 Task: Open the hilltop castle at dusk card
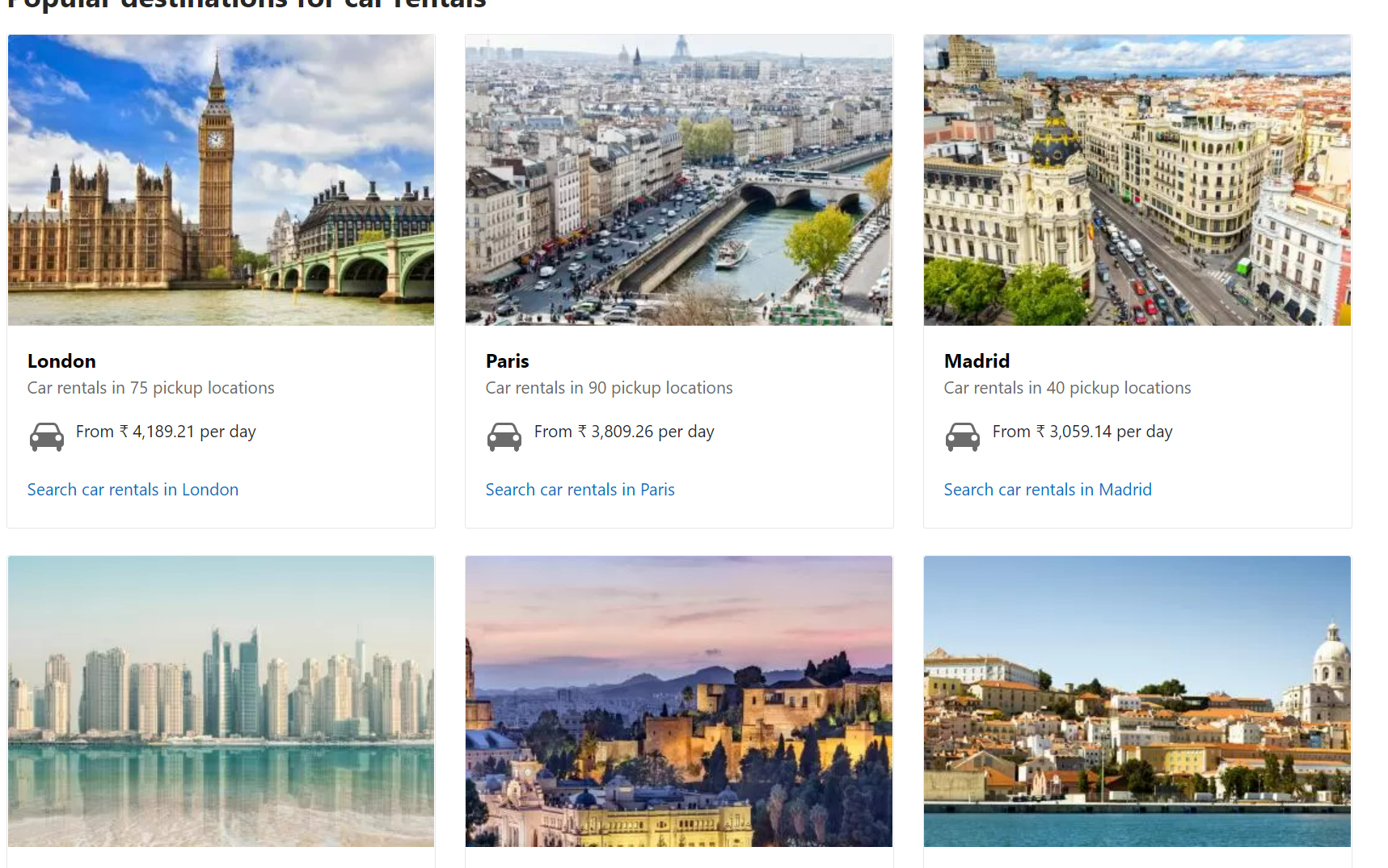[679, 701]
